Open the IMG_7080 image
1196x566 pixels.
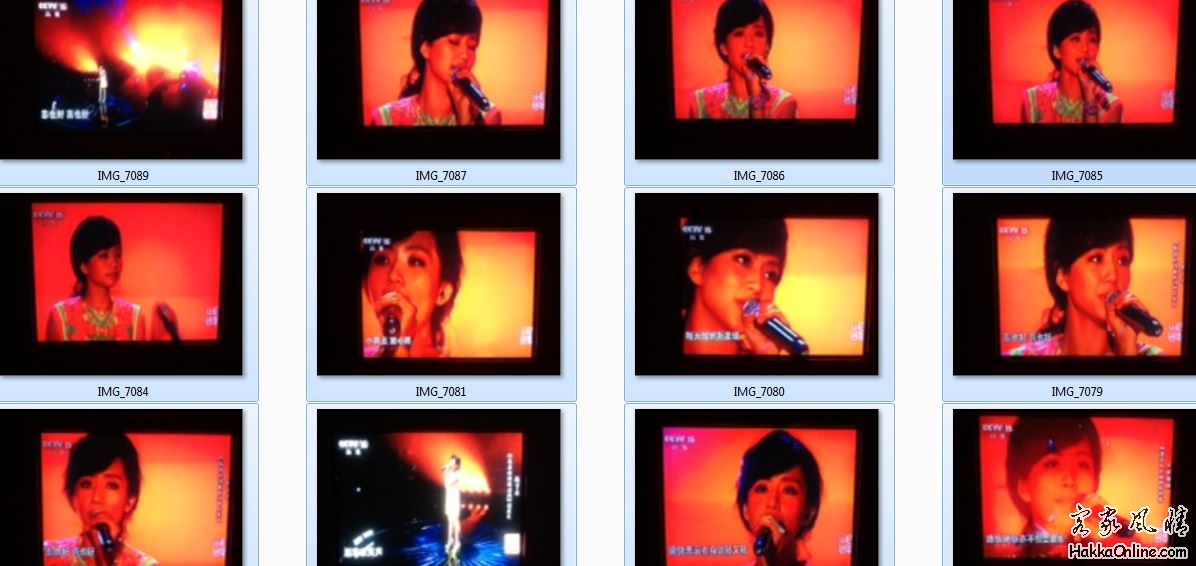tap(756, 283)
